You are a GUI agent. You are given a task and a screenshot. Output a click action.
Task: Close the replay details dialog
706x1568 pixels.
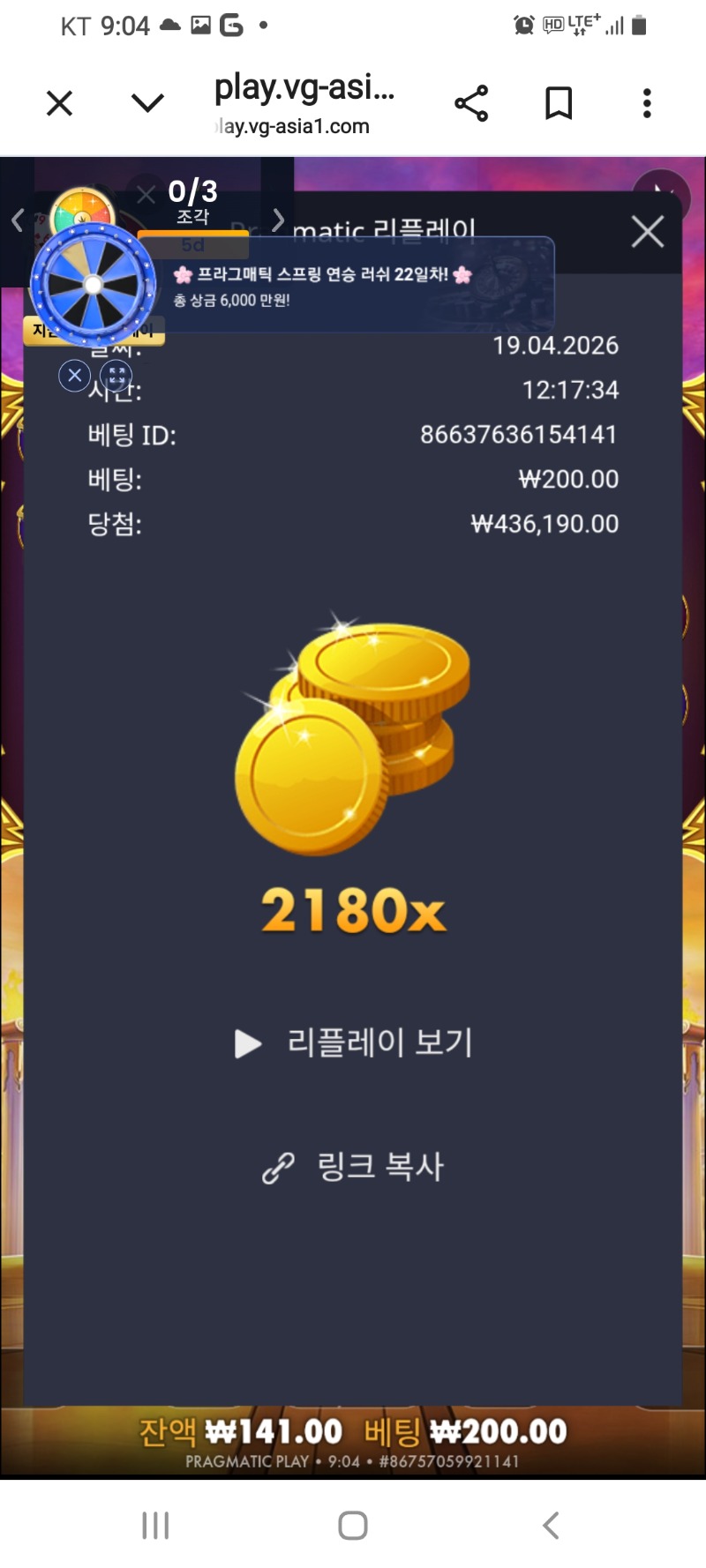(647, 232)
